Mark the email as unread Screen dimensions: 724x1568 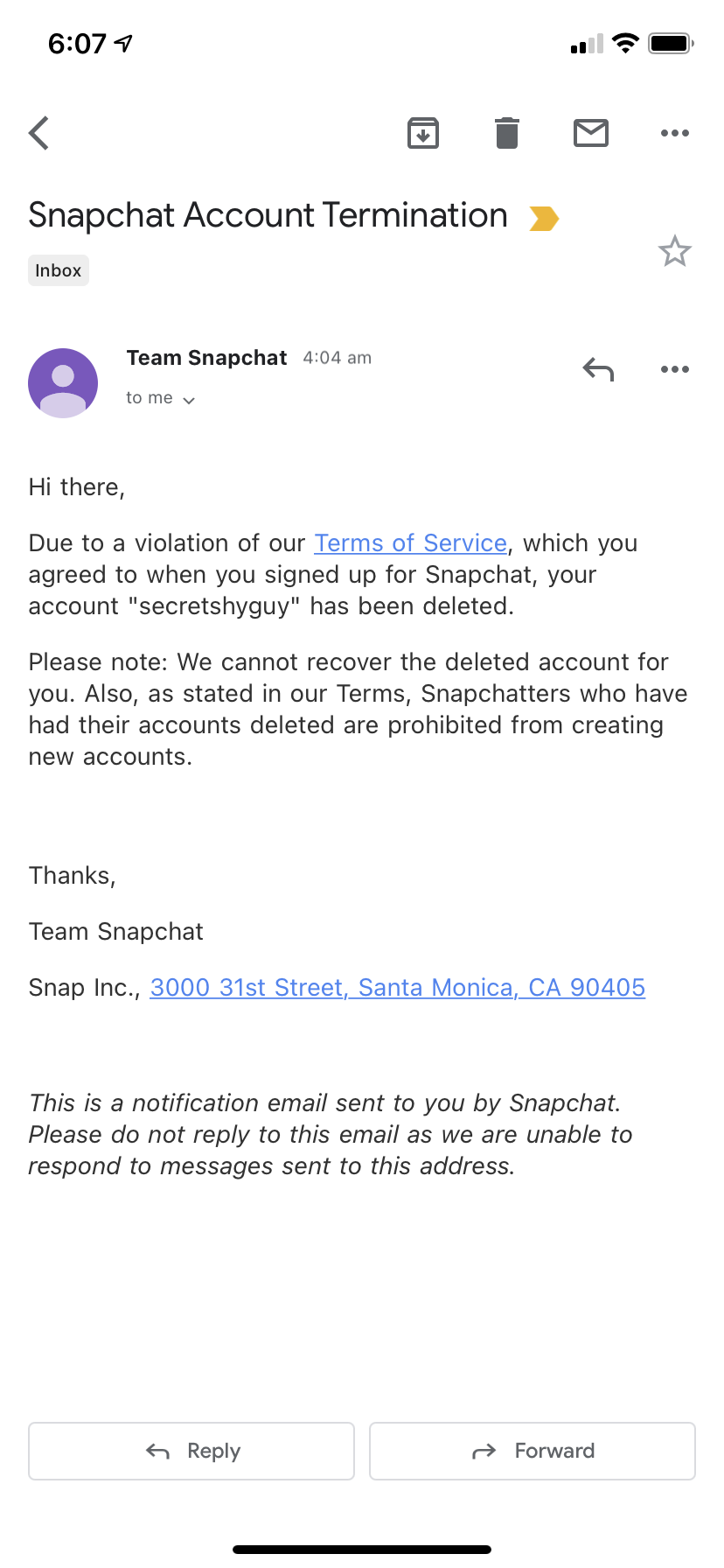point(591,133)
